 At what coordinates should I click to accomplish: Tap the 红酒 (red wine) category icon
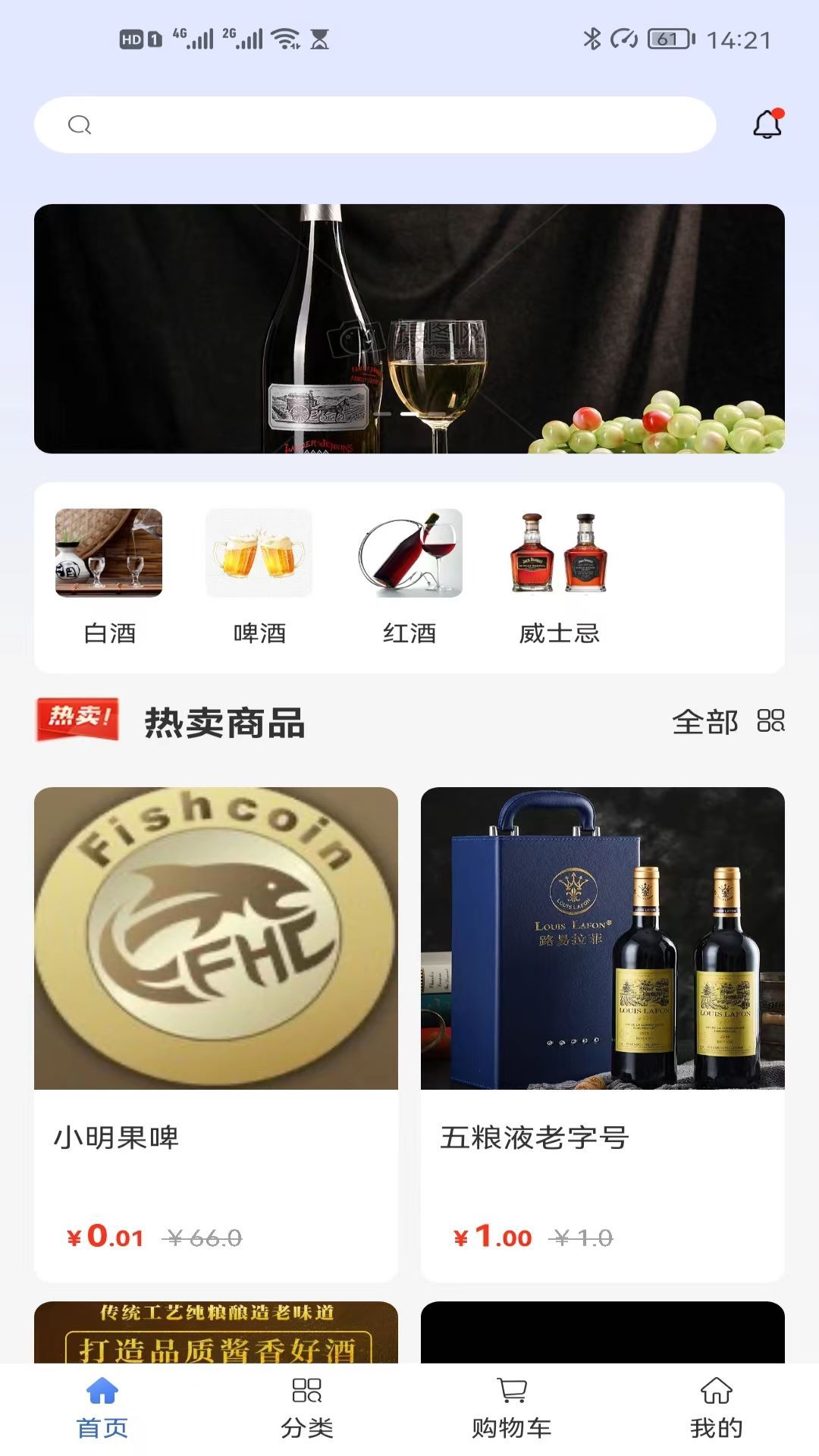pos(410,554)
